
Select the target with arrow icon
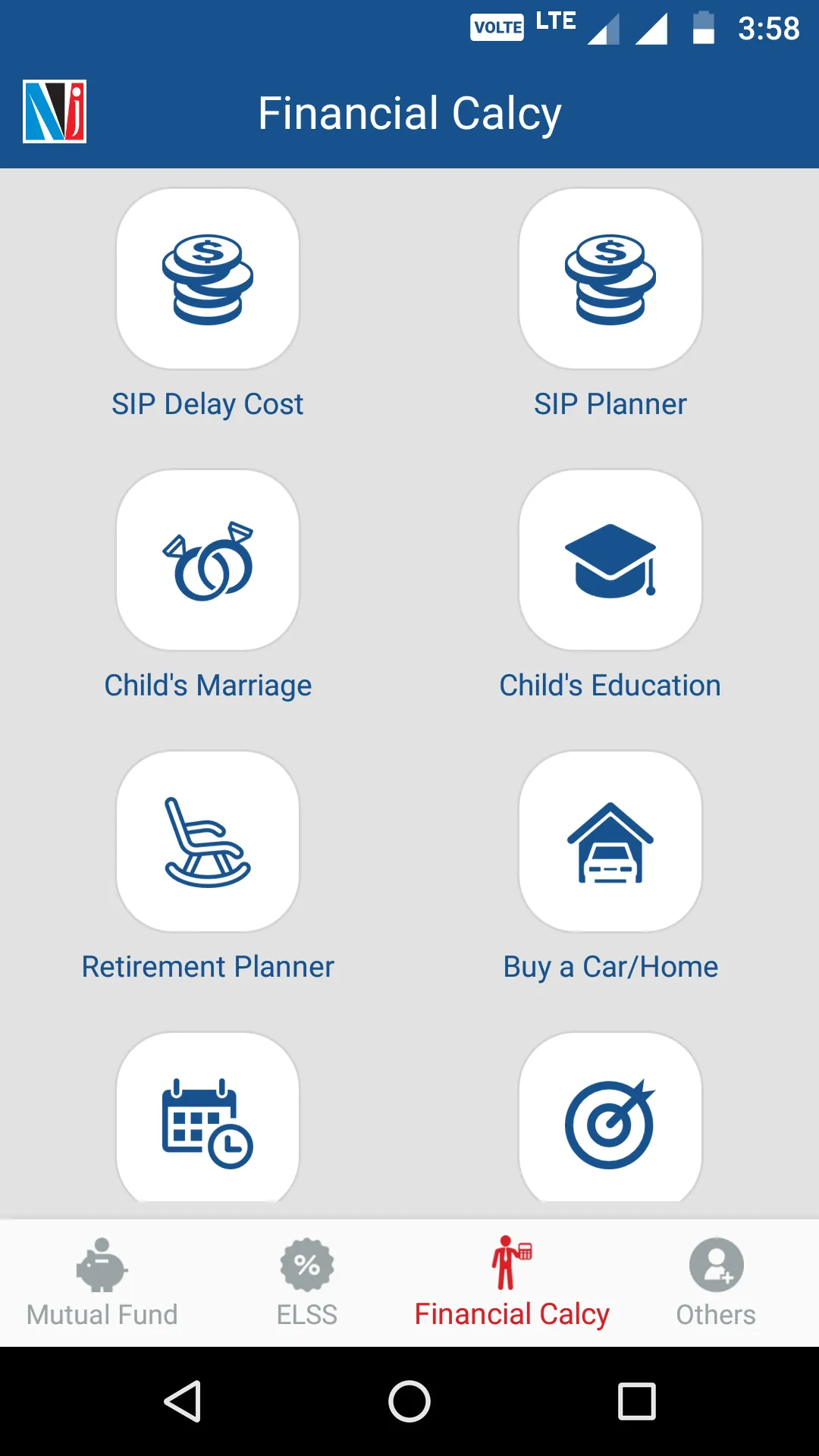pos(610,1122)
